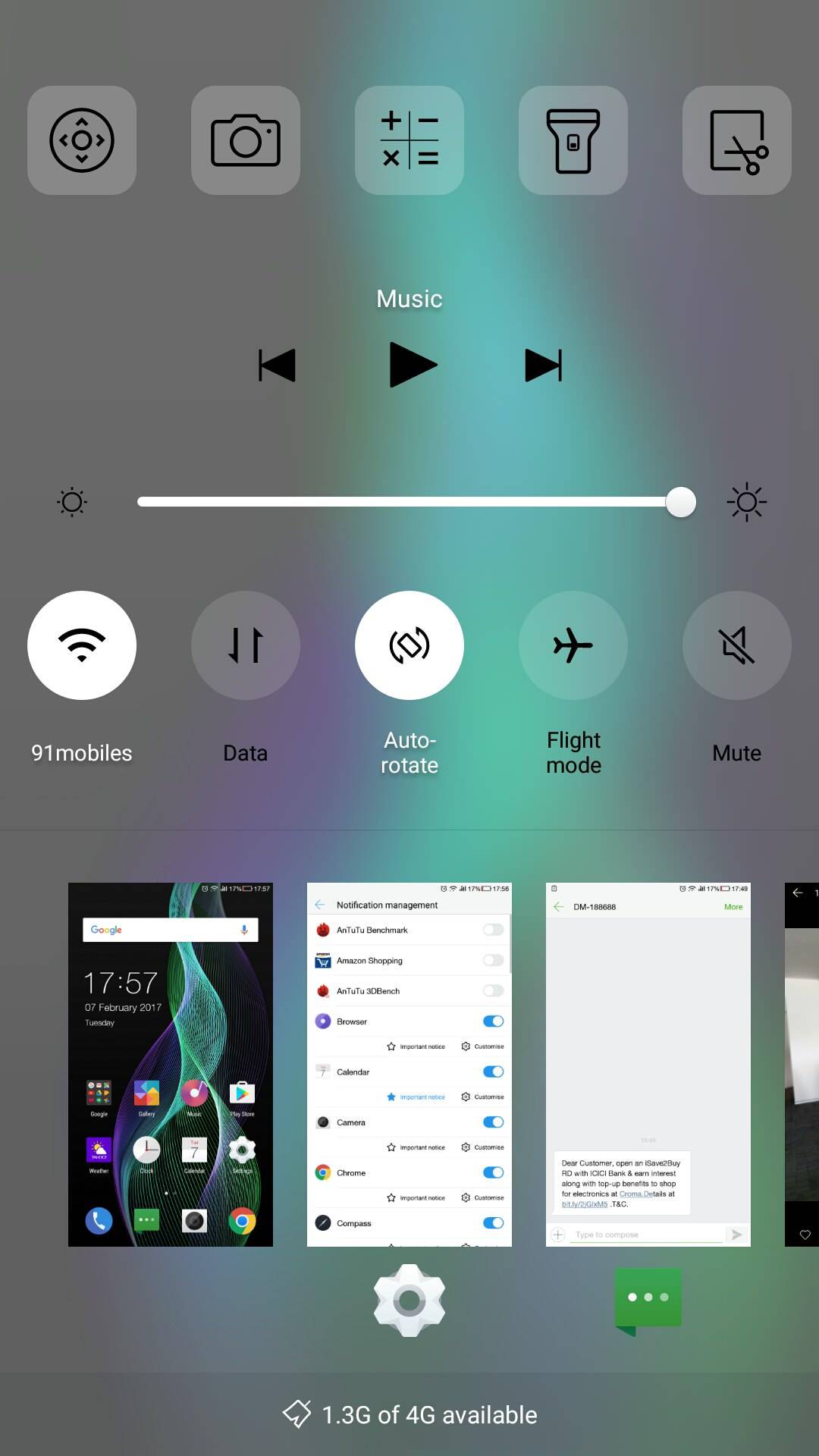Open the camera shortcut
This screenshot has width=819, height=1456.
pos(246,140)
